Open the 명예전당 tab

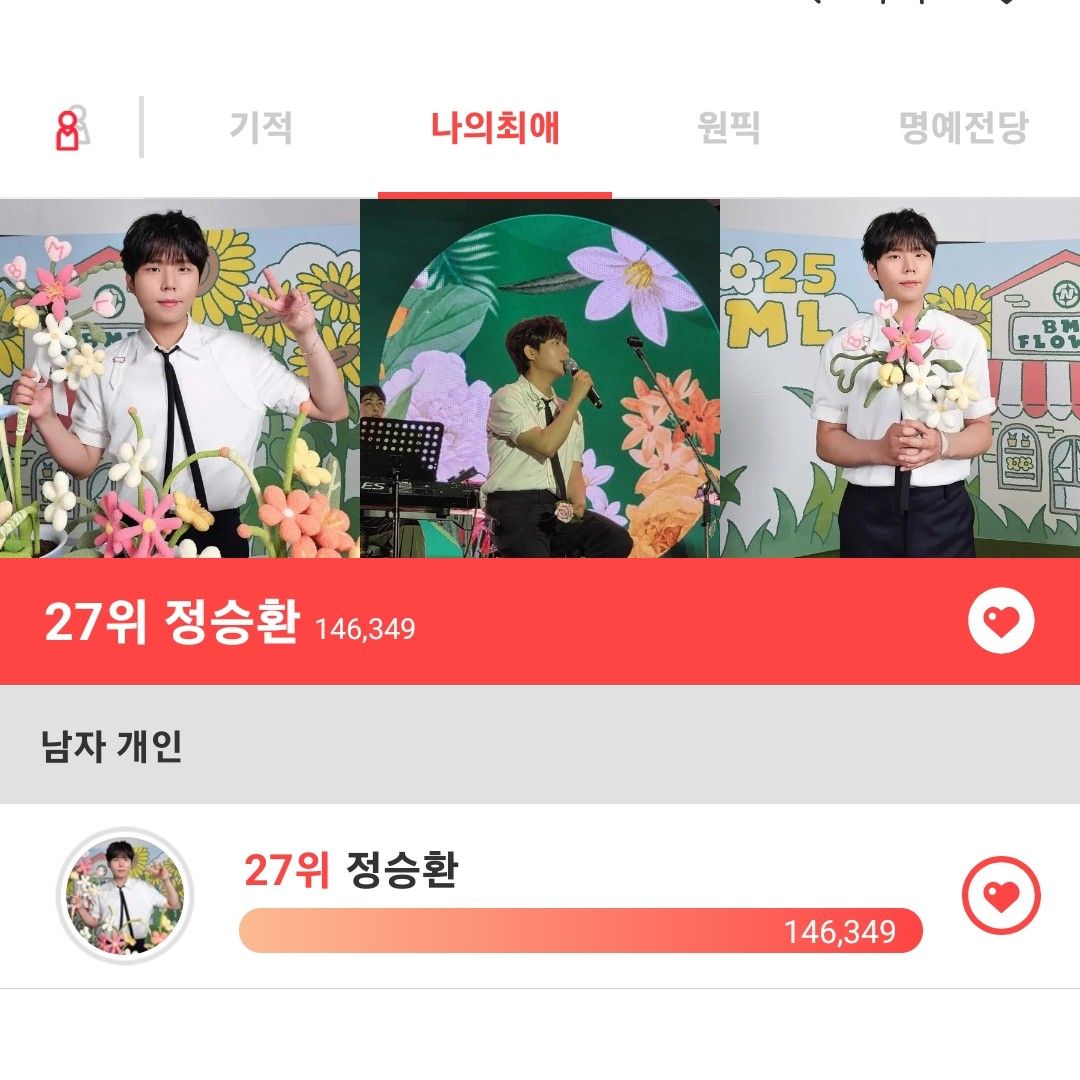pyautogui.click(x=964, y=128)
